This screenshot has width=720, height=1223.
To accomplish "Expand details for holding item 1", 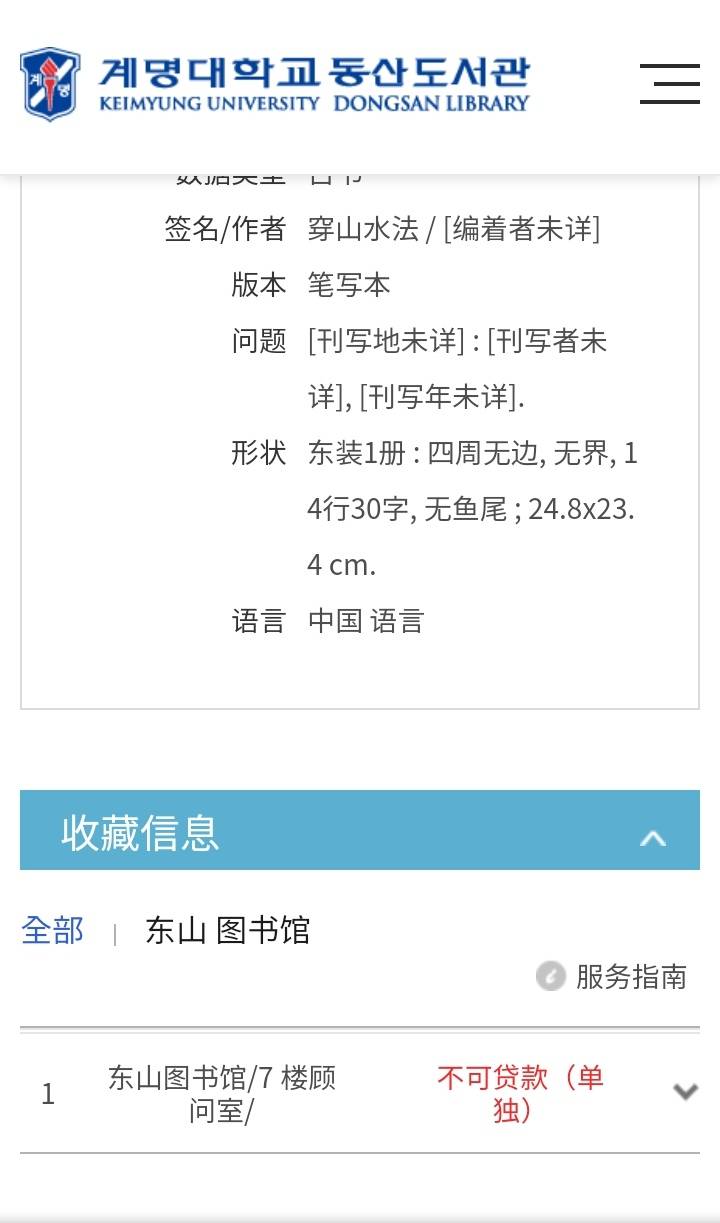I will [x=683, y=1092].
